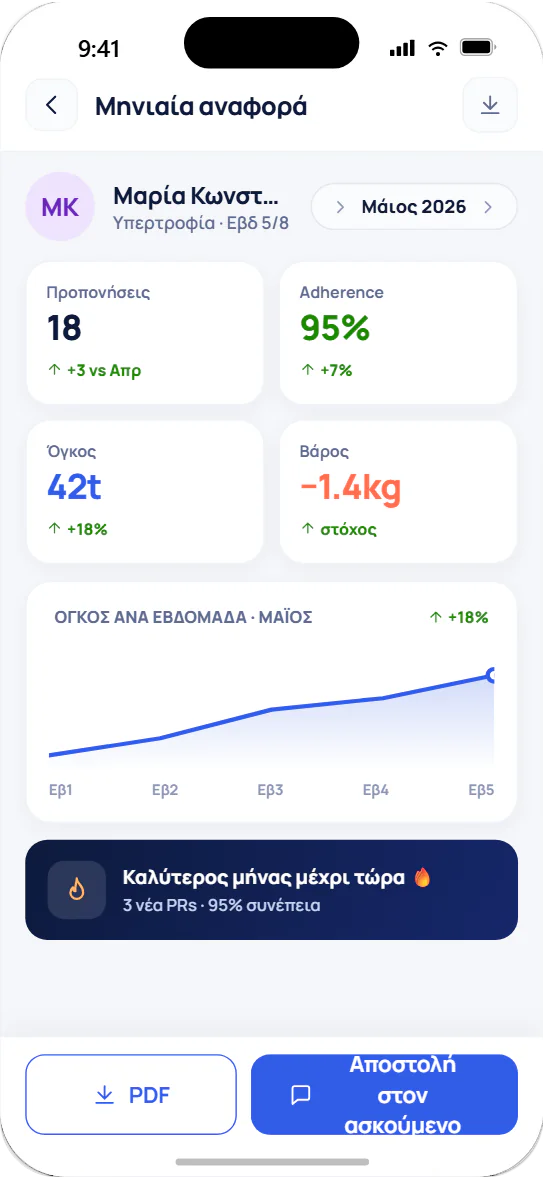Select the Εβ5 point on the chart
545x1178 pixels.
(x=492, y=675)
